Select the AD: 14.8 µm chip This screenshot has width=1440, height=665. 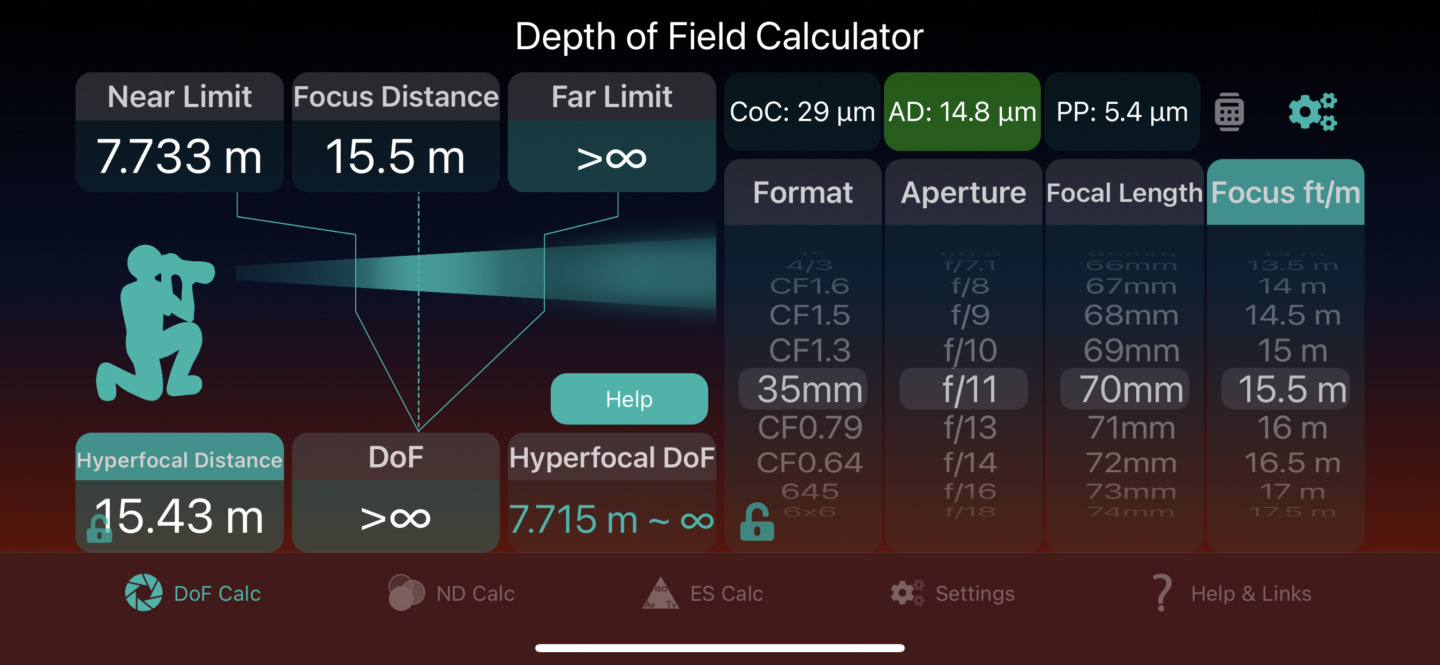coord(962,112)
